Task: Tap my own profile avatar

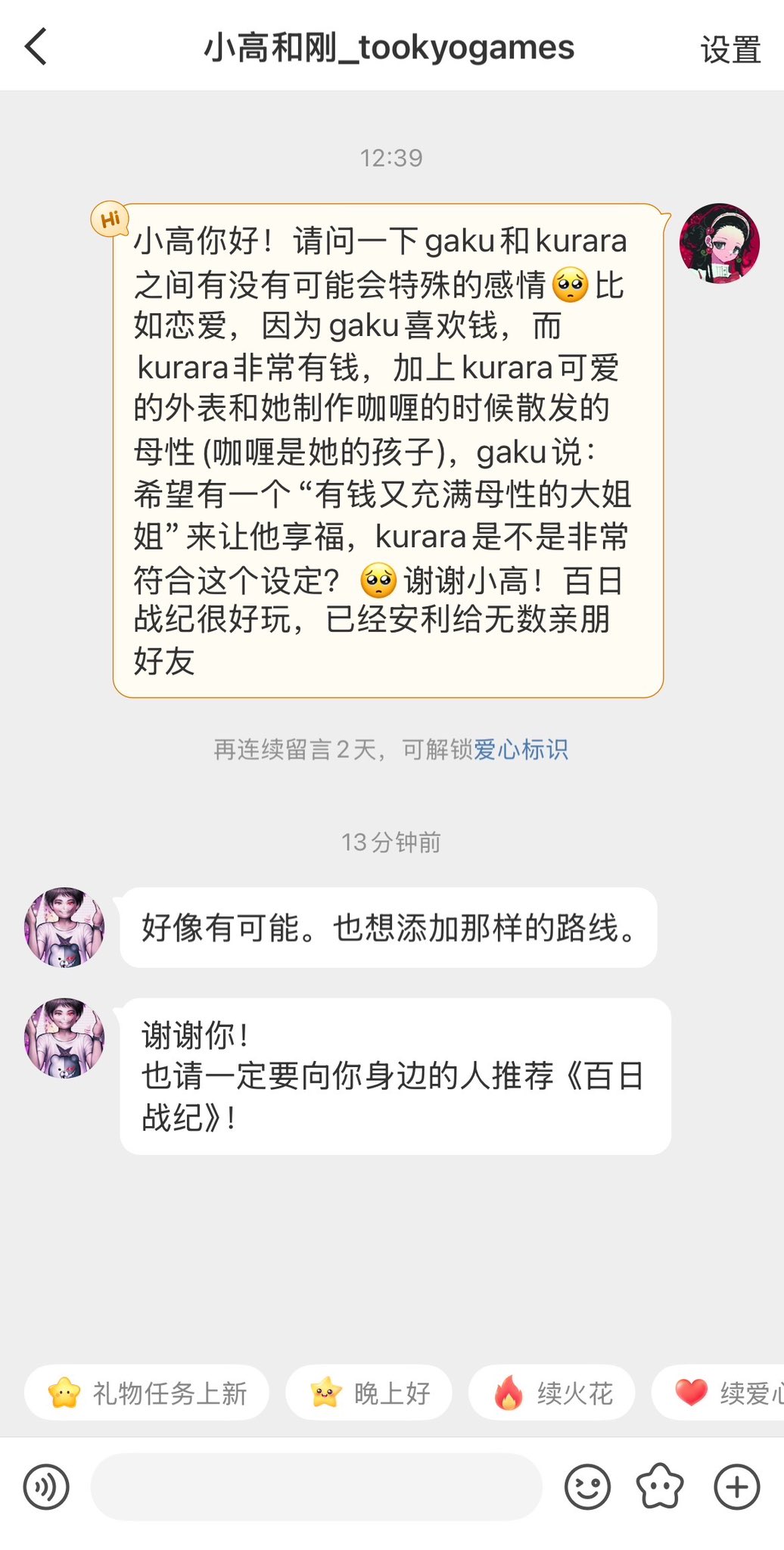Action: pos(719,244)
